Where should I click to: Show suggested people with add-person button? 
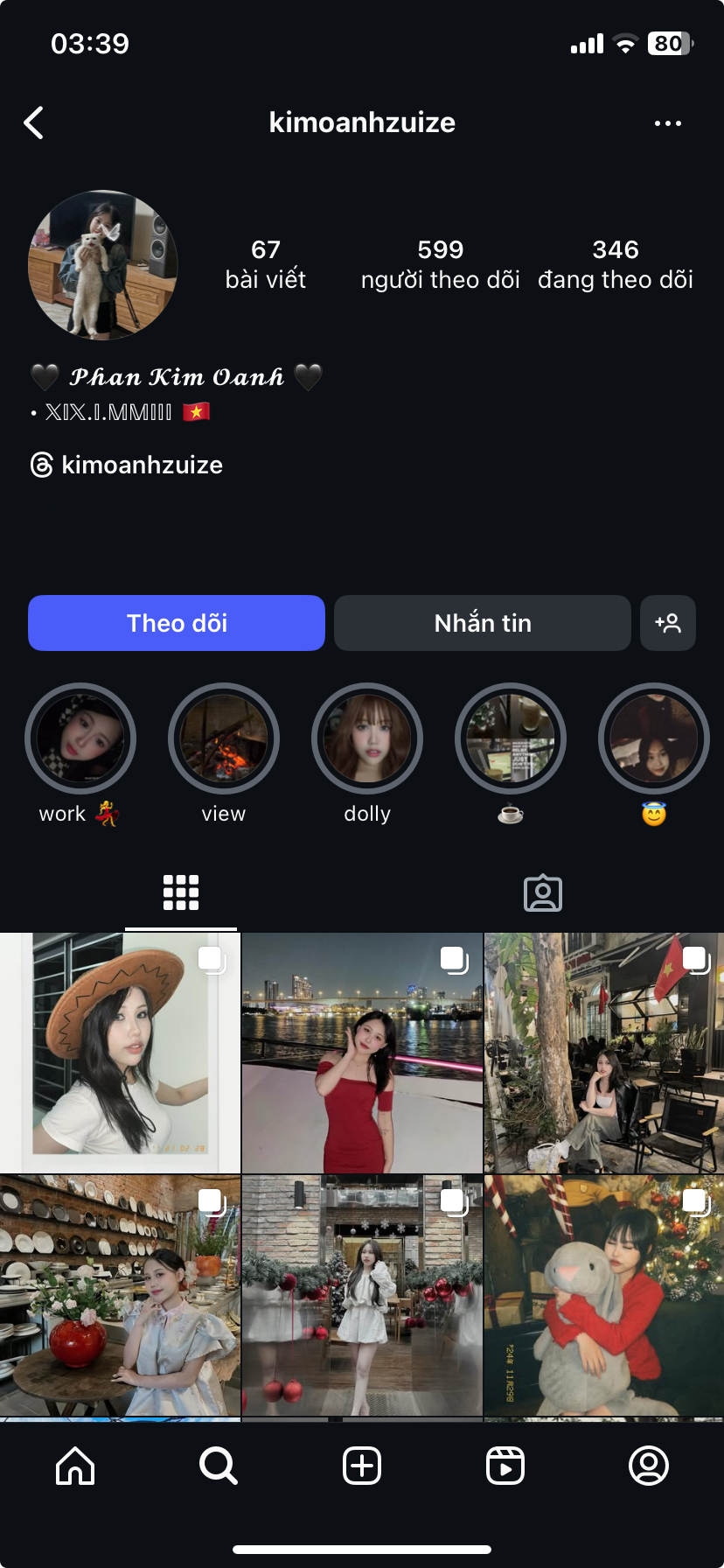[668, 623]
